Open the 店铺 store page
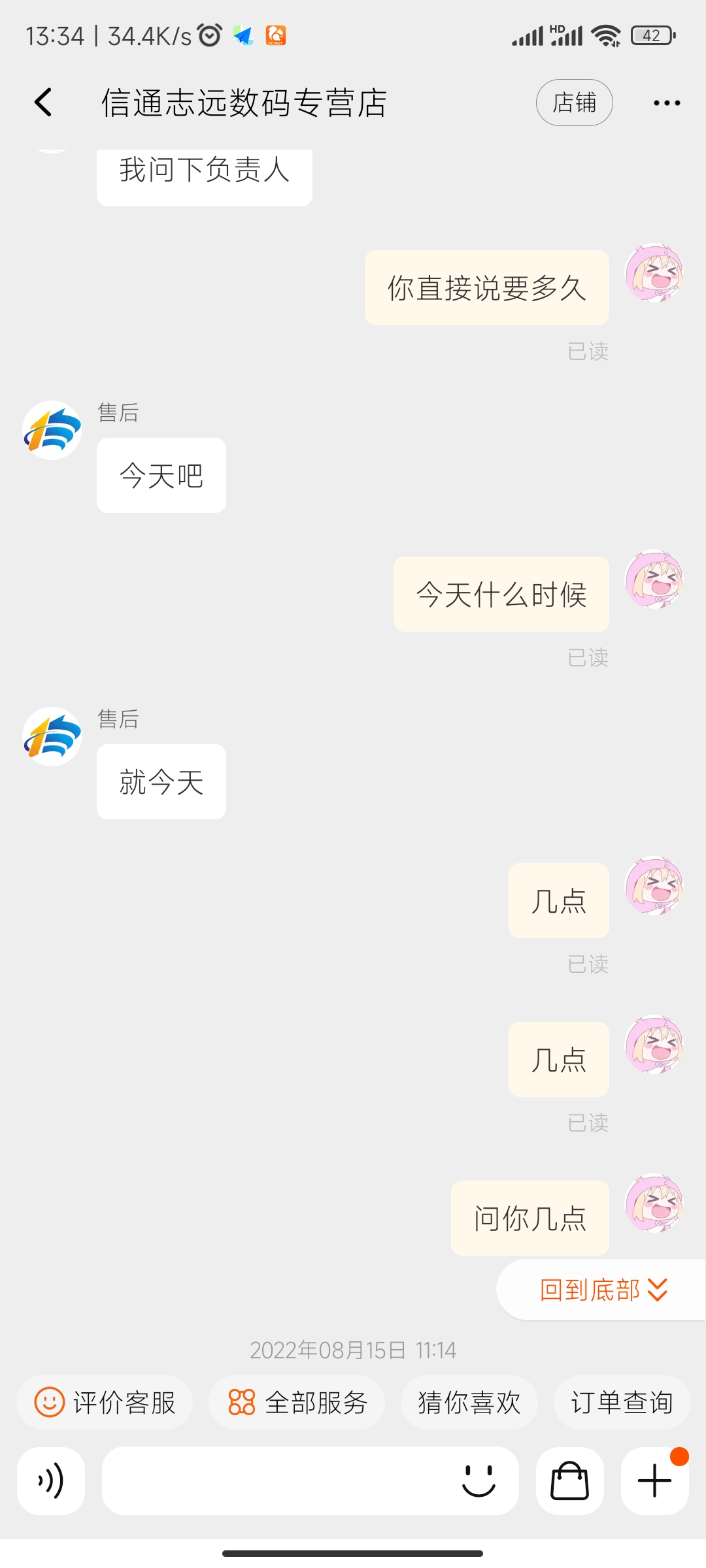706x1568 pixels. 574,103
